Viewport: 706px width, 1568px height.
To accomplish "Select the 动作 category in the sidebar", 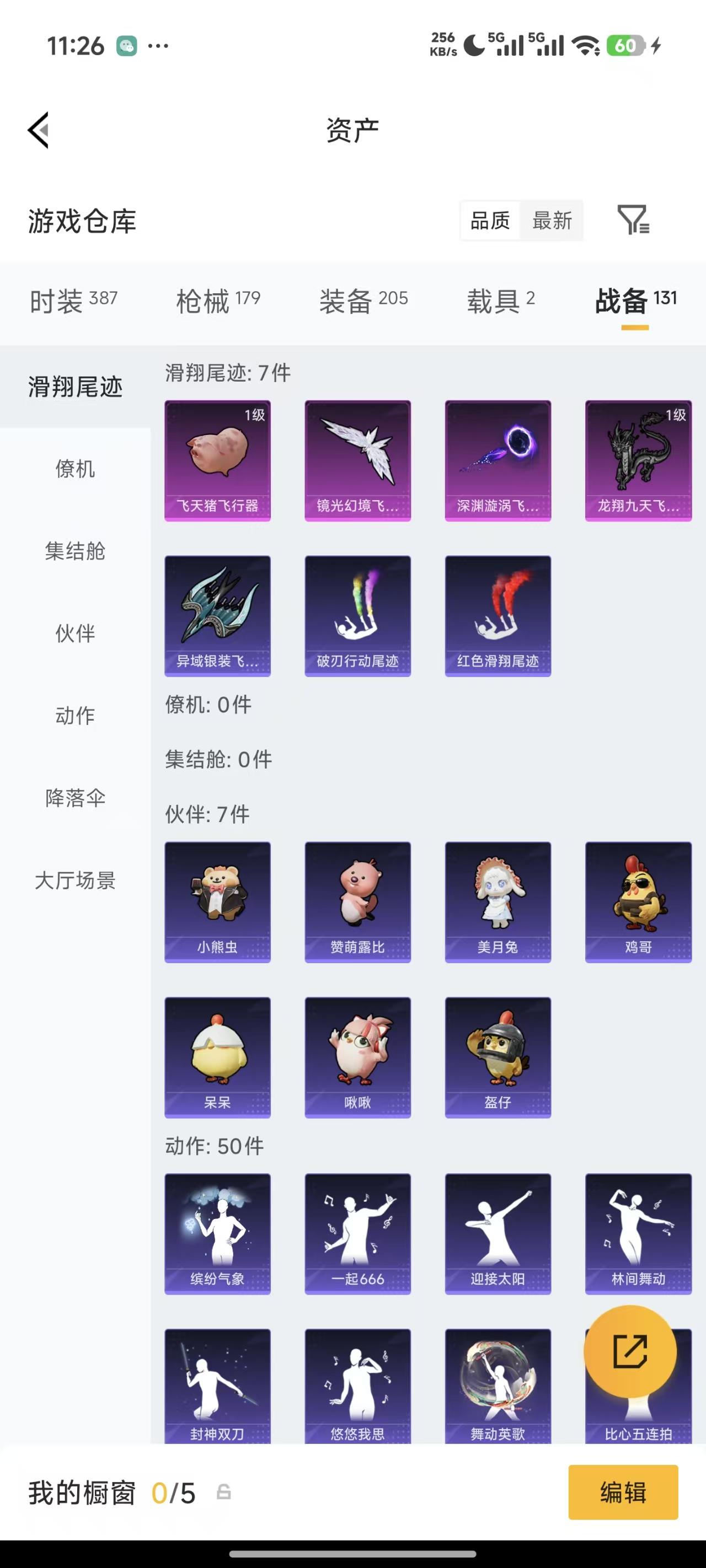I will [75, 716].
